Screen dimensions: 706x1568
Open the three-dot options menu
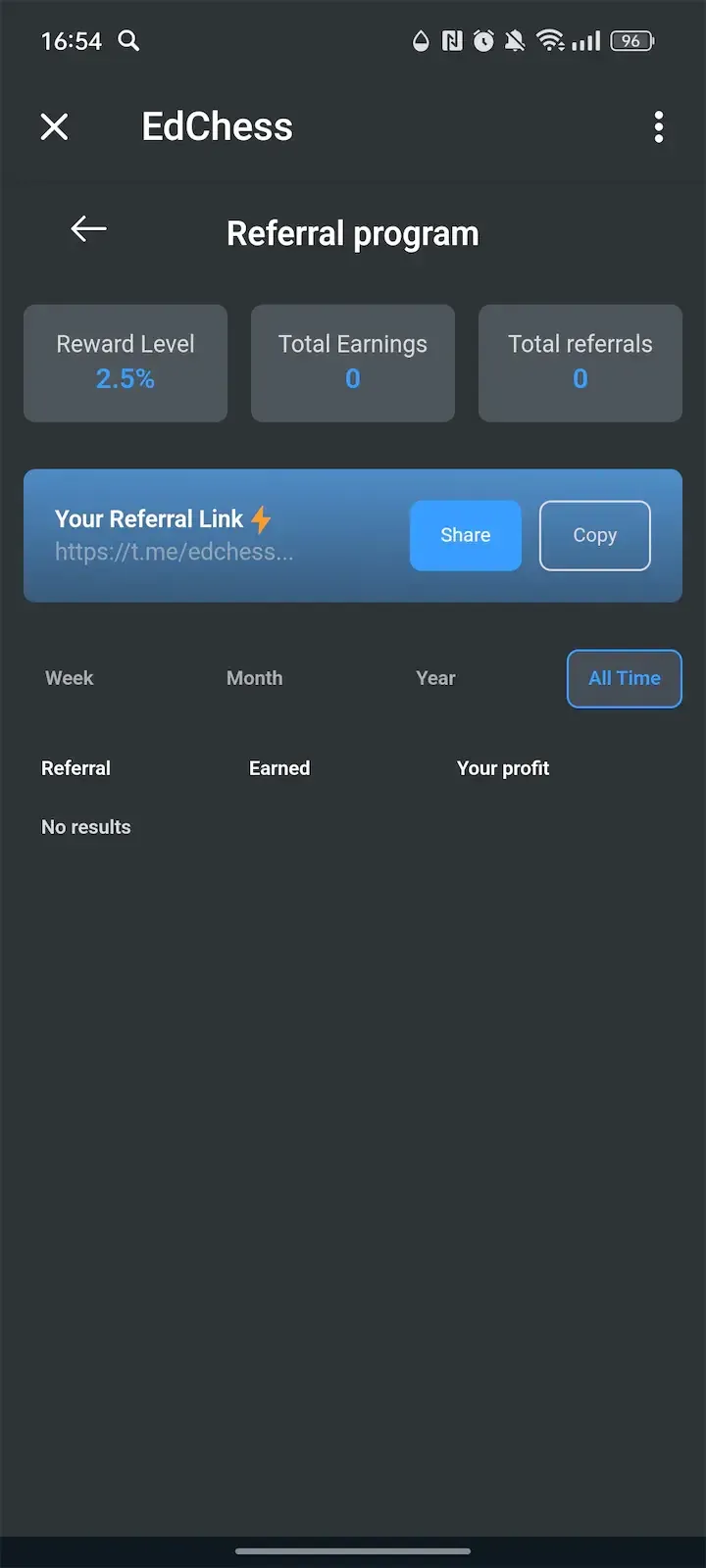(x=659, y=126)
